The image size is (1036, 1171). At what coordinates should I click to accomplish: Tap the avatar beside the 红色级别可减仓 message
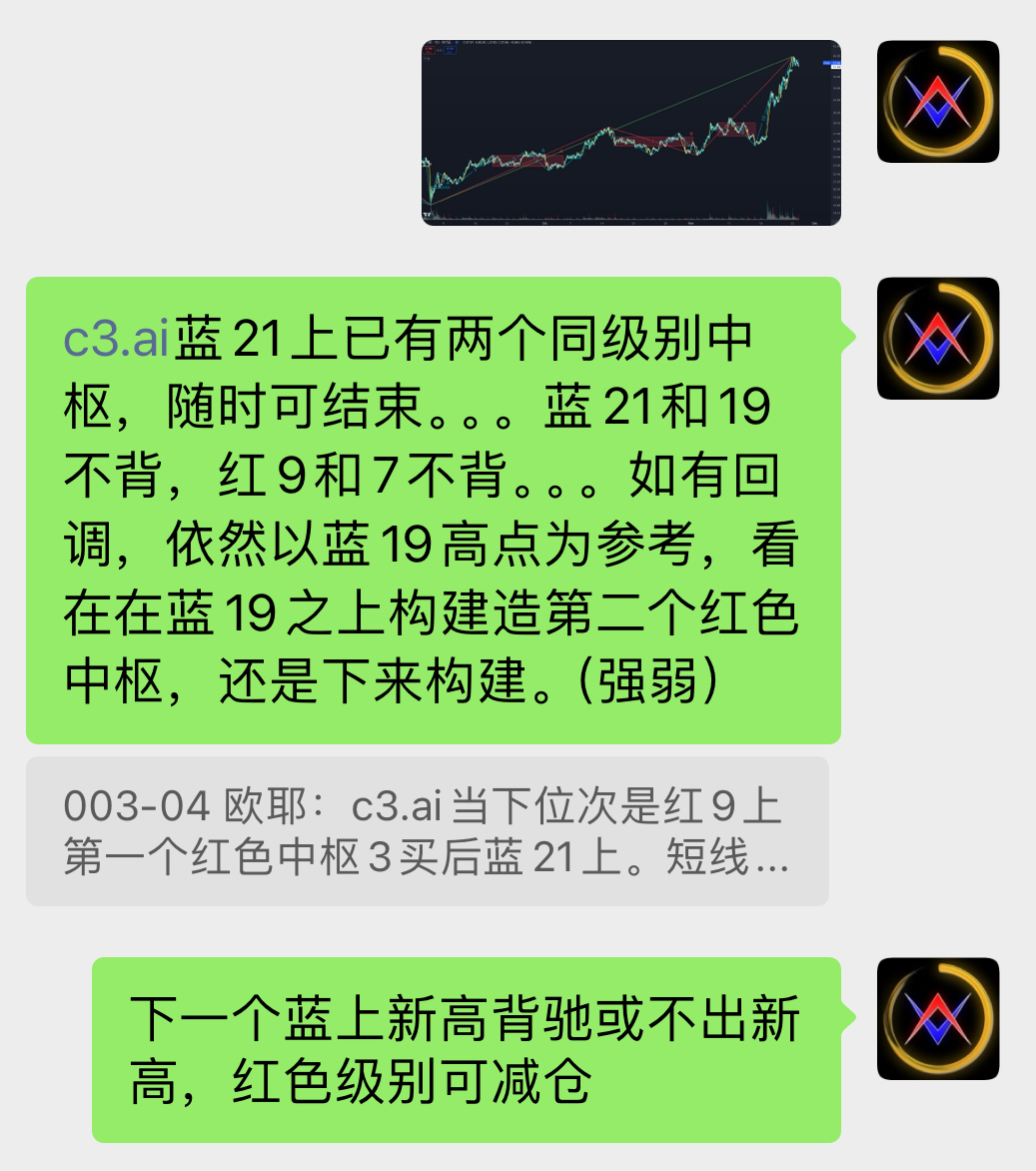point(937,1018)
